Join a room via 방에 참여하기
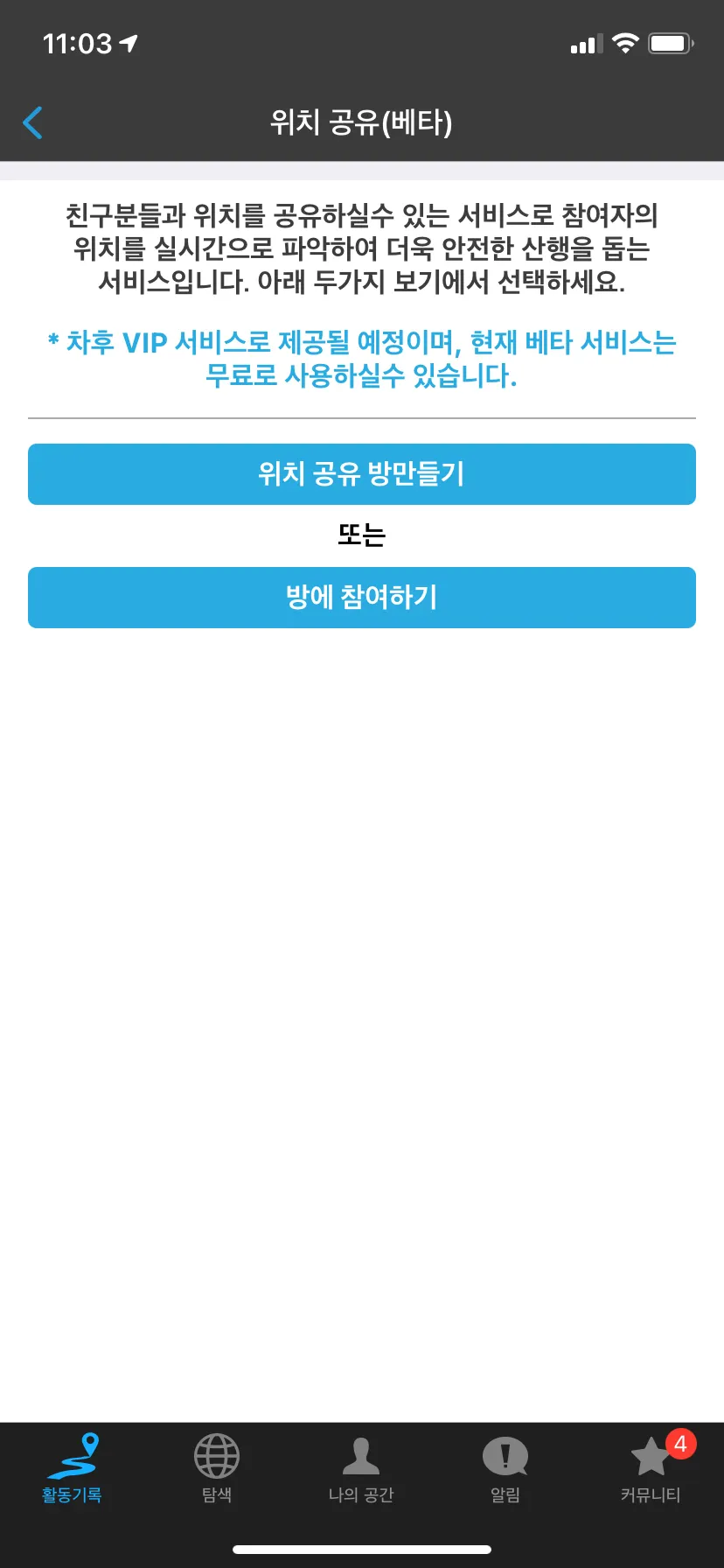Image resolution: width=724 pixels, height=1568 pixels. (x=362, y=598)
